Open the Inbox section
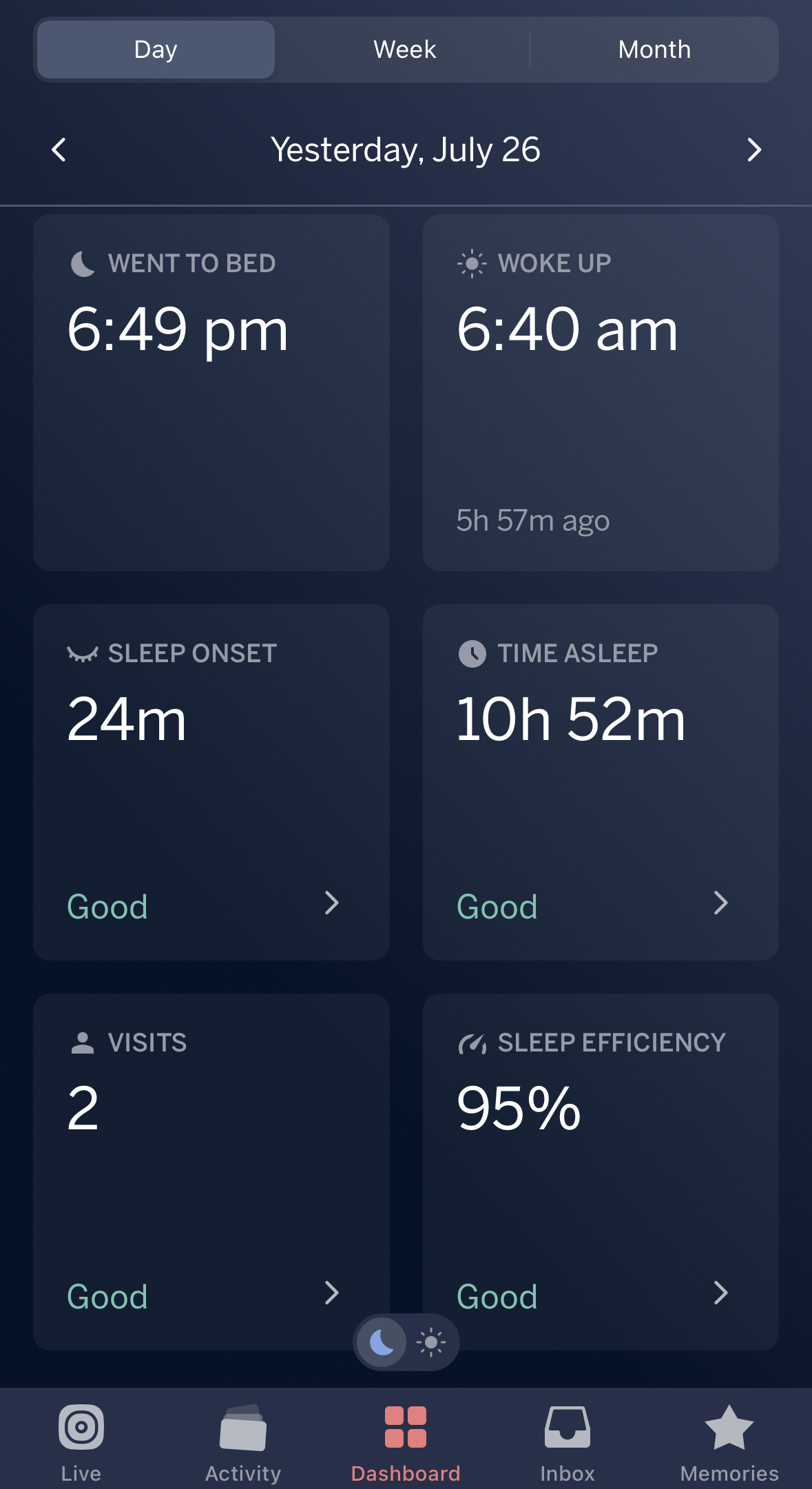Viewport: 812px width, 1489px height. [x=566, y=1440]
